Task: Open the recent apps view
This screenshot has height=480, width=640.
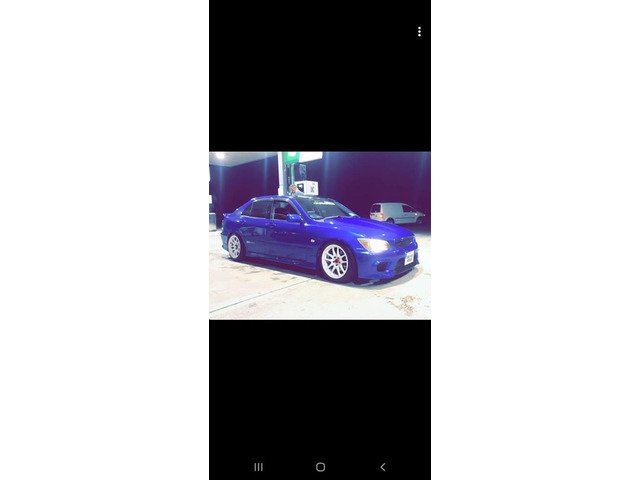Action: pyautogui.click(x=258, y=467)
